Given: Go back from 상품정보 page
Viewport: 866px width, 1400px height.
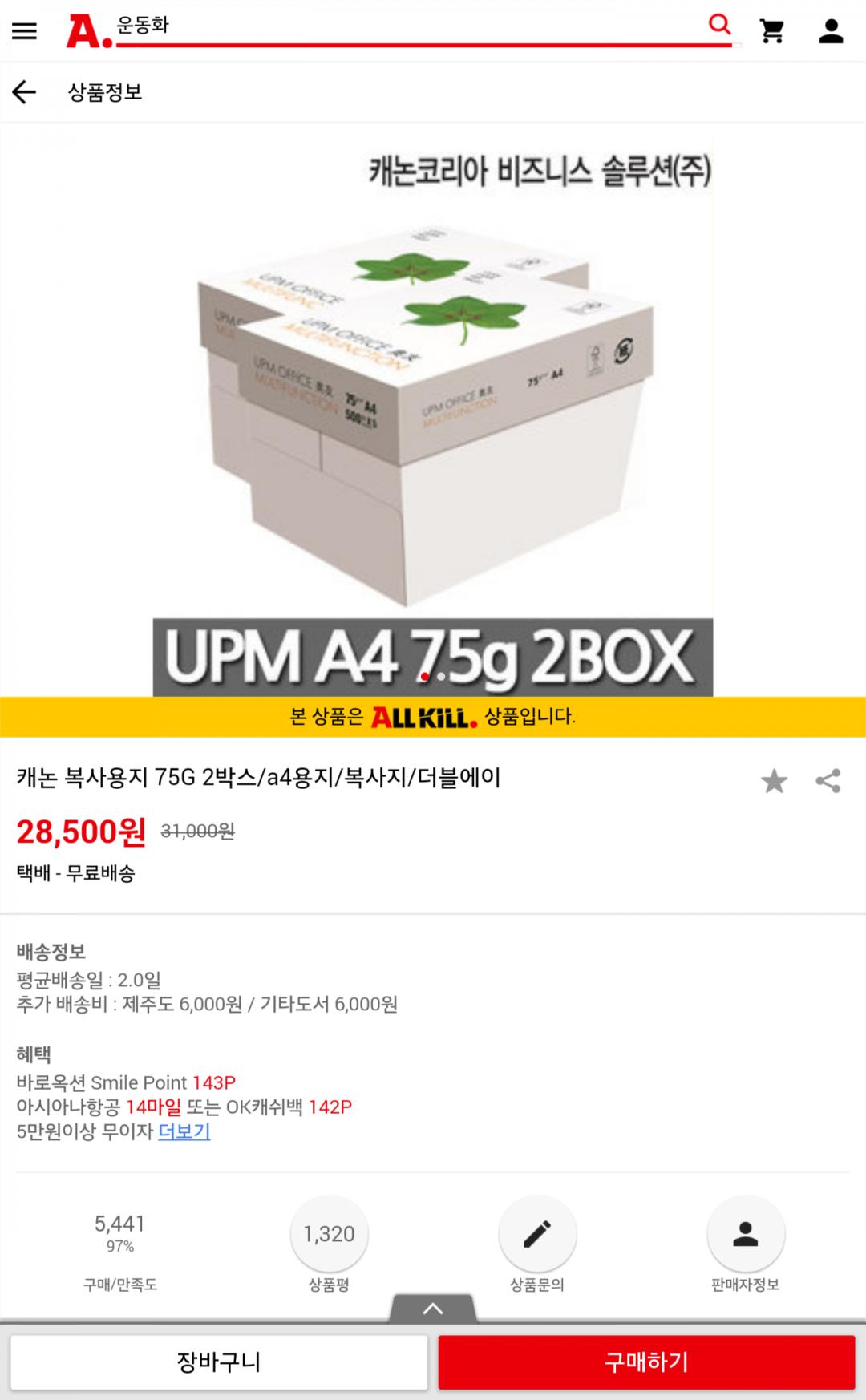Looking at the screenshot, I should point(24,92).
